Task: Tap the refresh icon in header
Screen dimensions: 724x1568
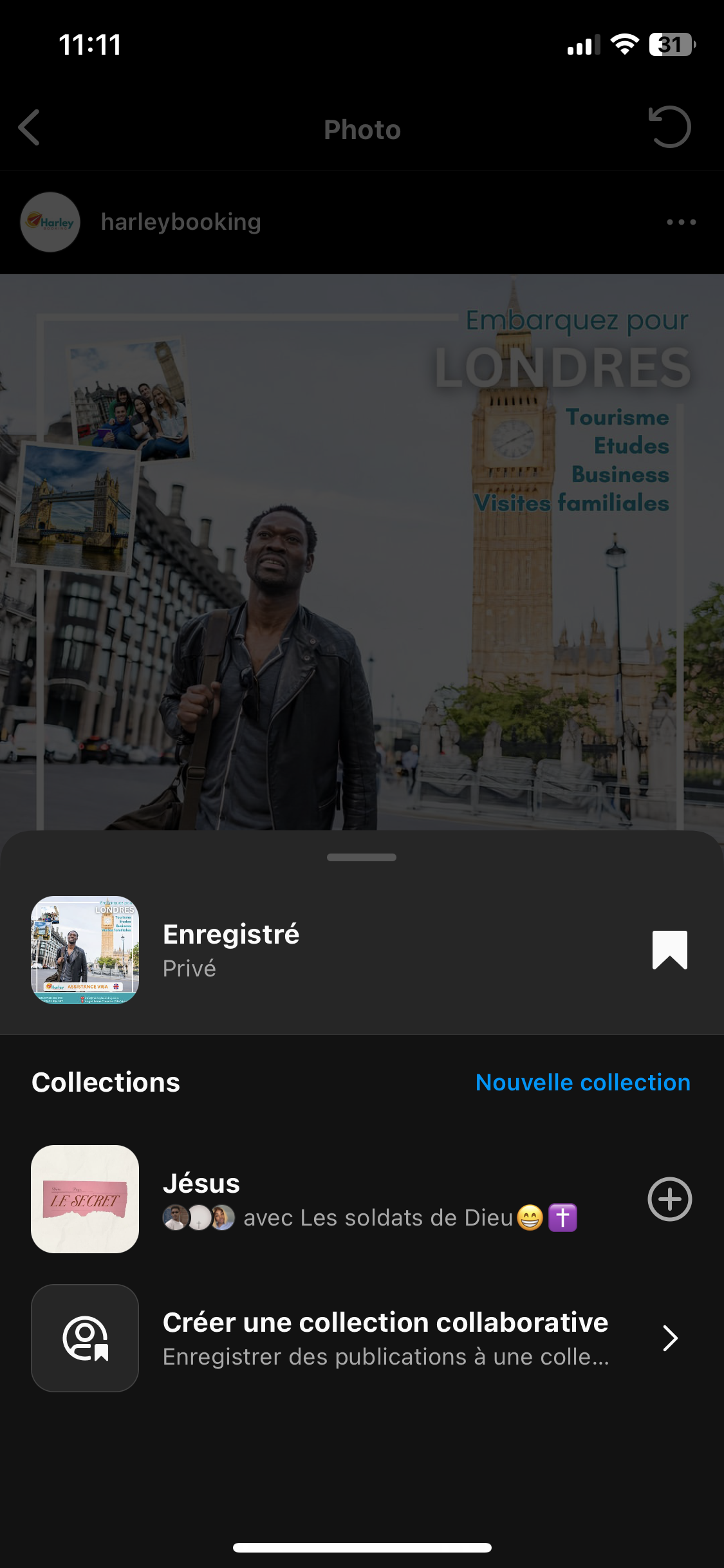Action: coord(669,127)
